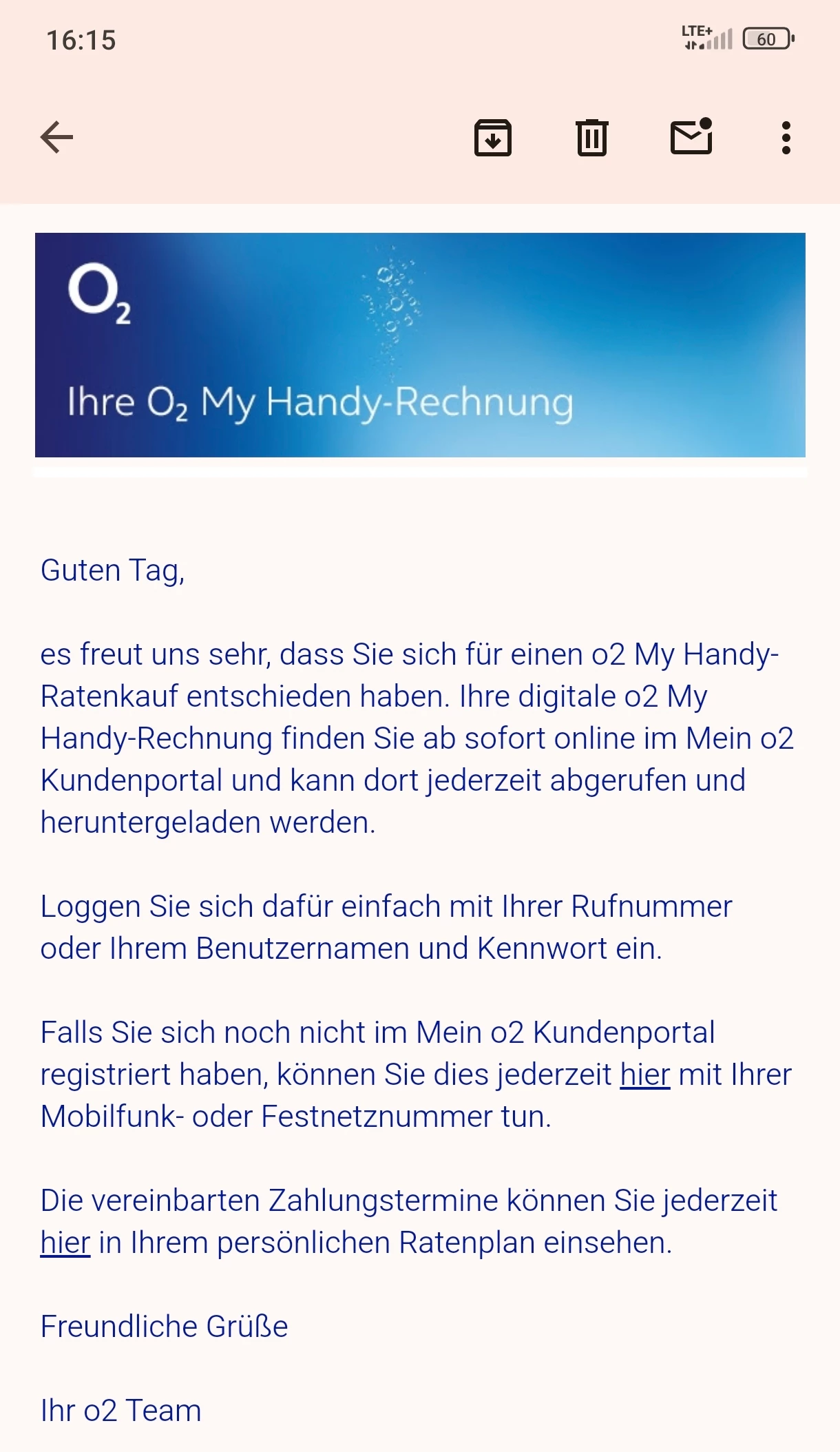840x1452 pixels.
Task: Go back to the inbox
Action: pos(56,137)
